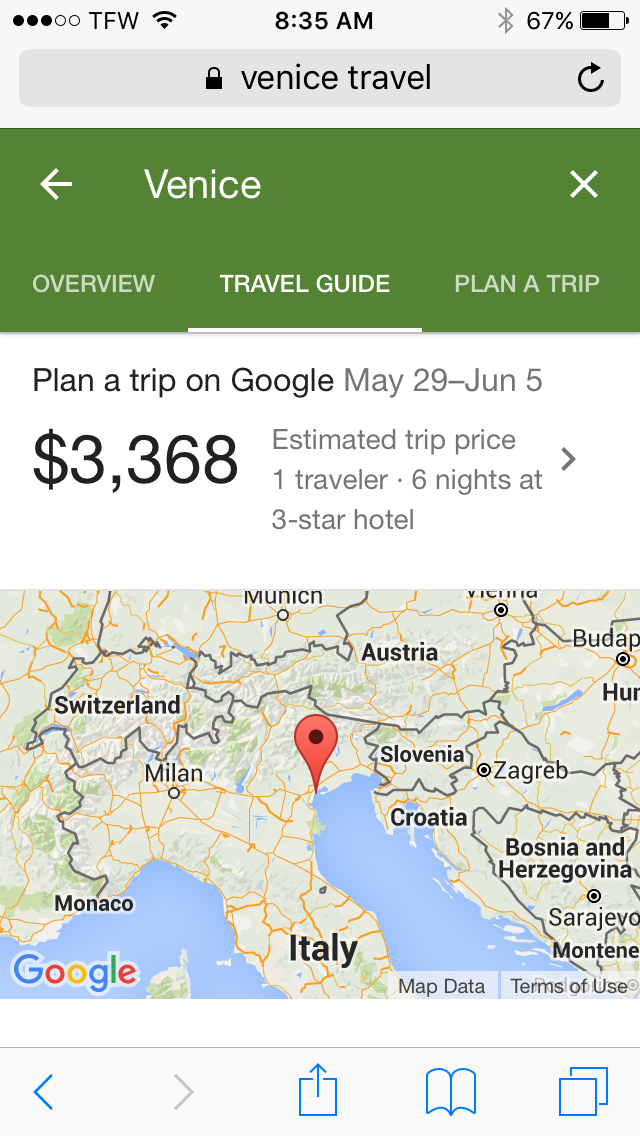Select the Travel Guide tab

coord(305,284)
